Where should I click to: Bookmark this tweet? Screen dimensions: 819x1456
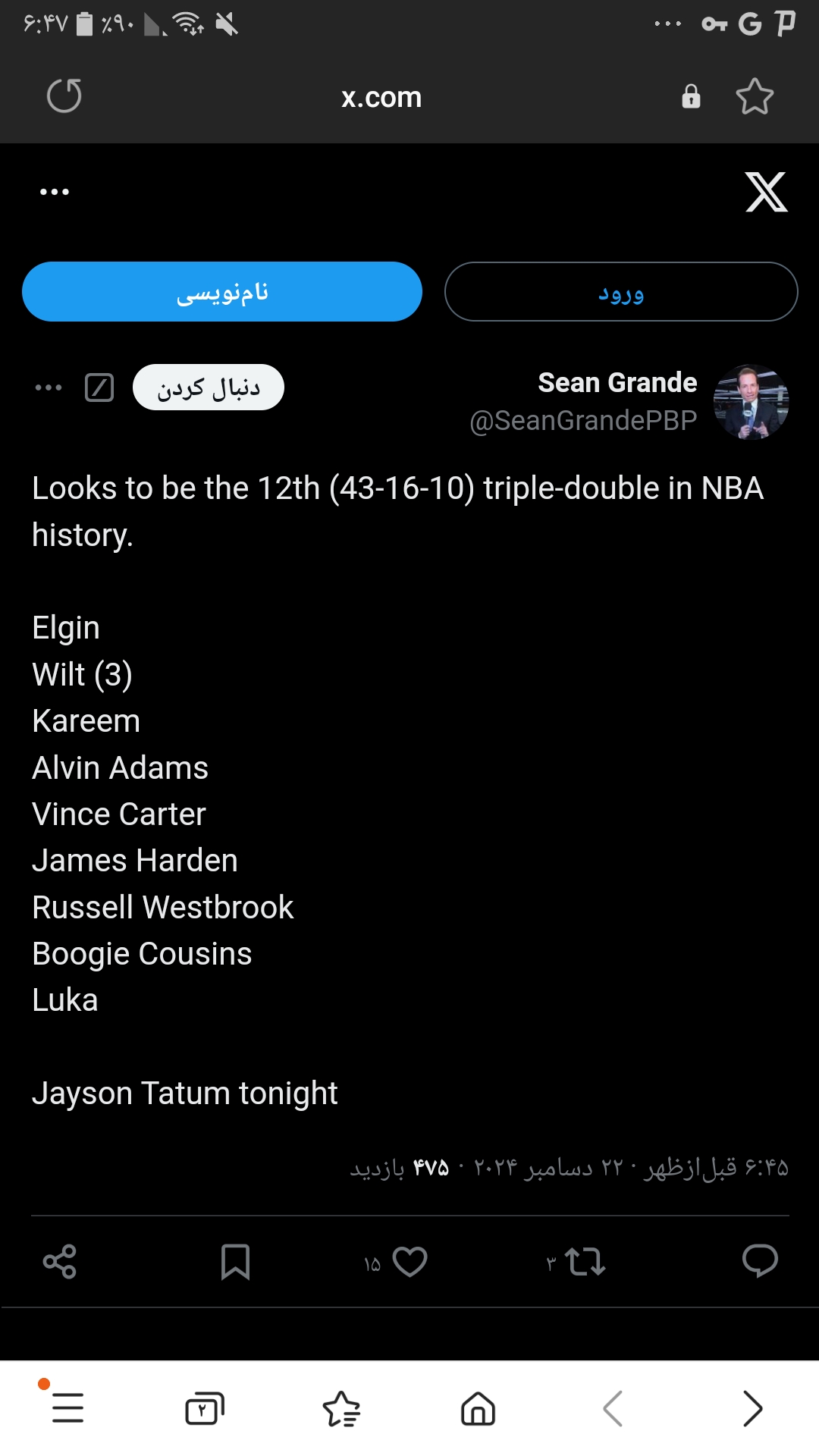click(x=235, y=1262)
